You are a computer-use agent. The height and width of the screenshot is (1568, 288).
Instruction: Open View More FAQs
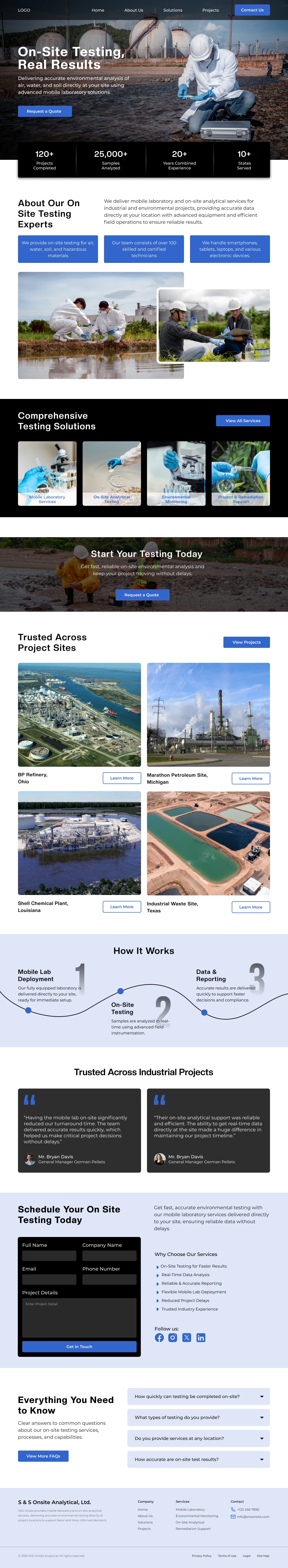[x=43, y=1456]
